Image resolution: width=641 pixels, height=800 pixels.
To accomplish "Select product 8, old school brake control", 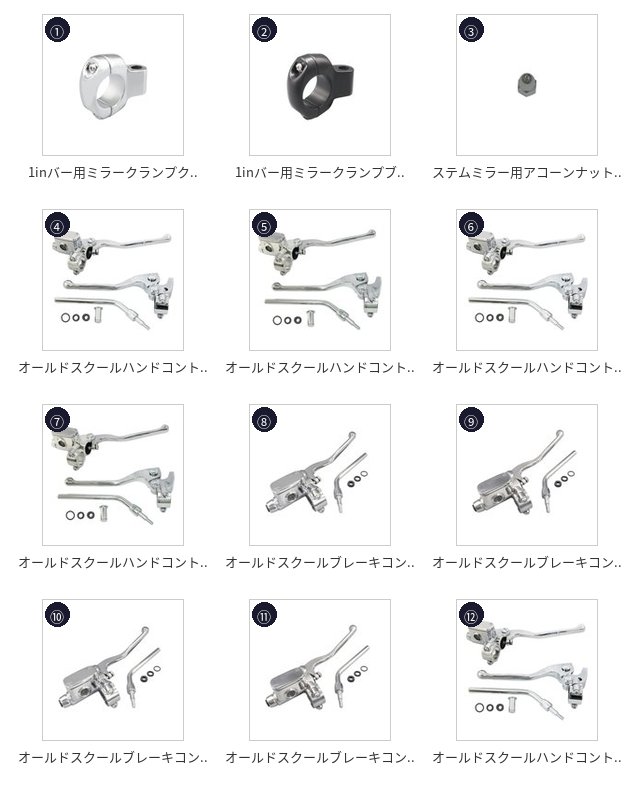I will [320, 475].
